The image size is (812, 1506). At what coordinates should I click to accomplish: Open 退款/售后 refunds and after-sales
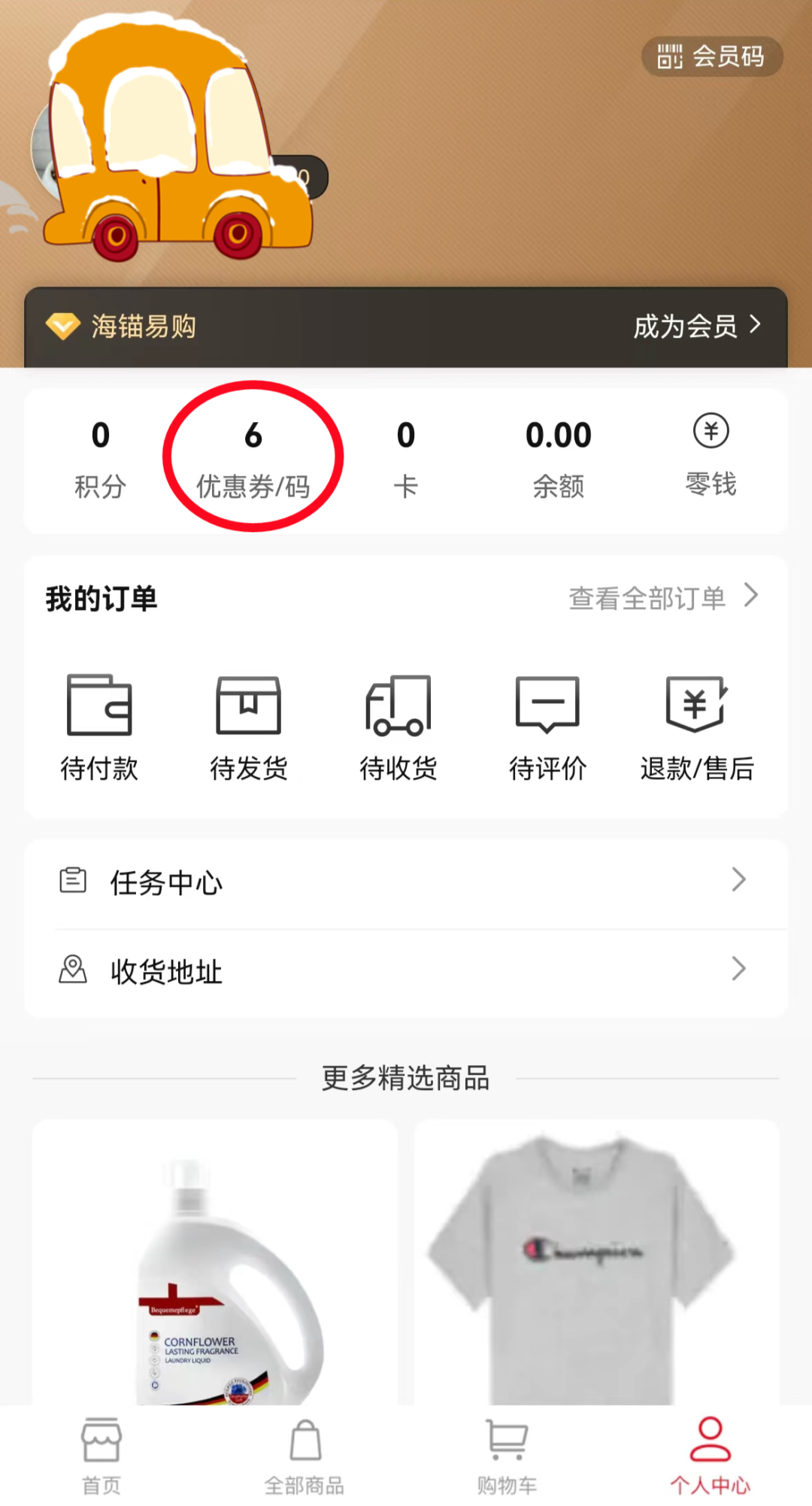tap(697, 727)
